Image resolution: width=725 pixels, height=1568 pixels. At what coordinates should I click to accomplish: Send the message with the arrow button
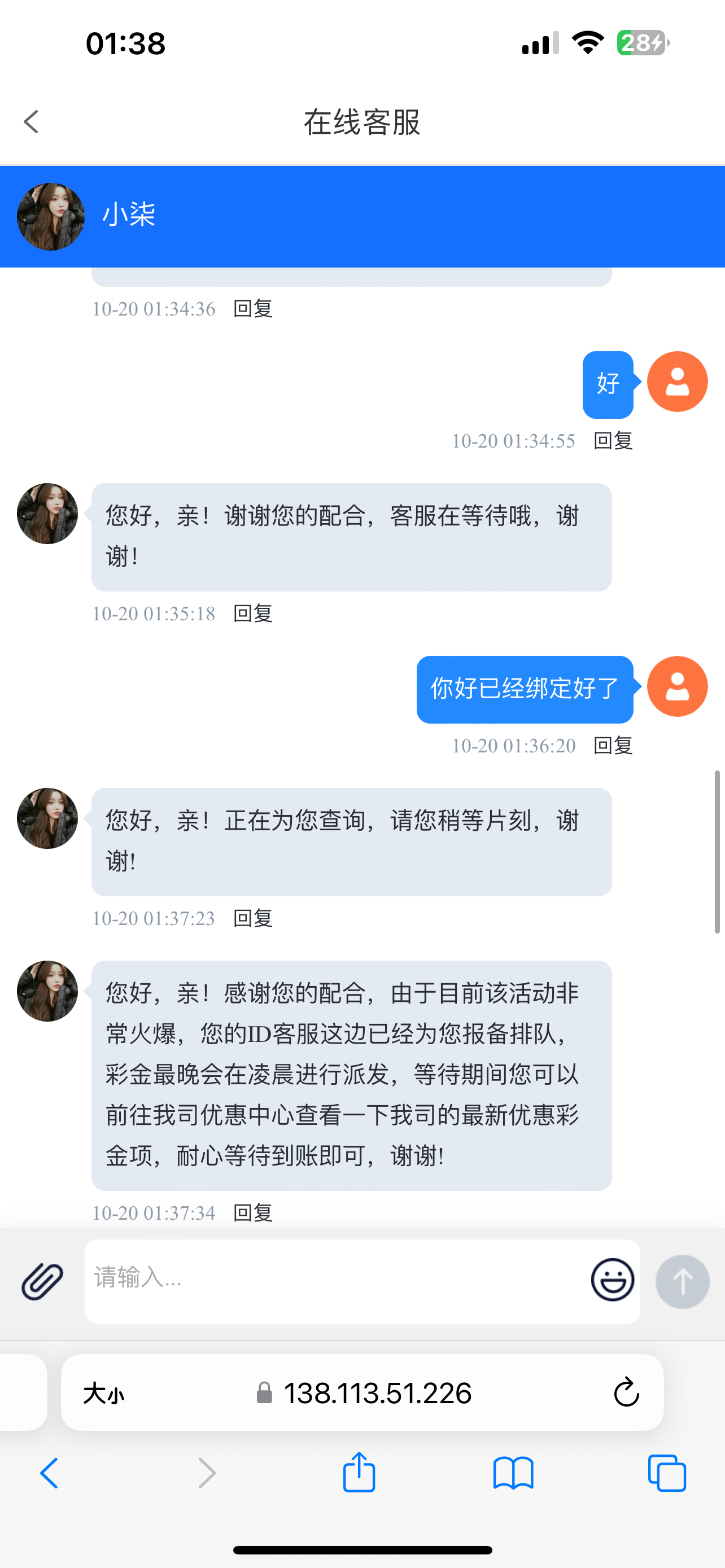coord(682,1281)
